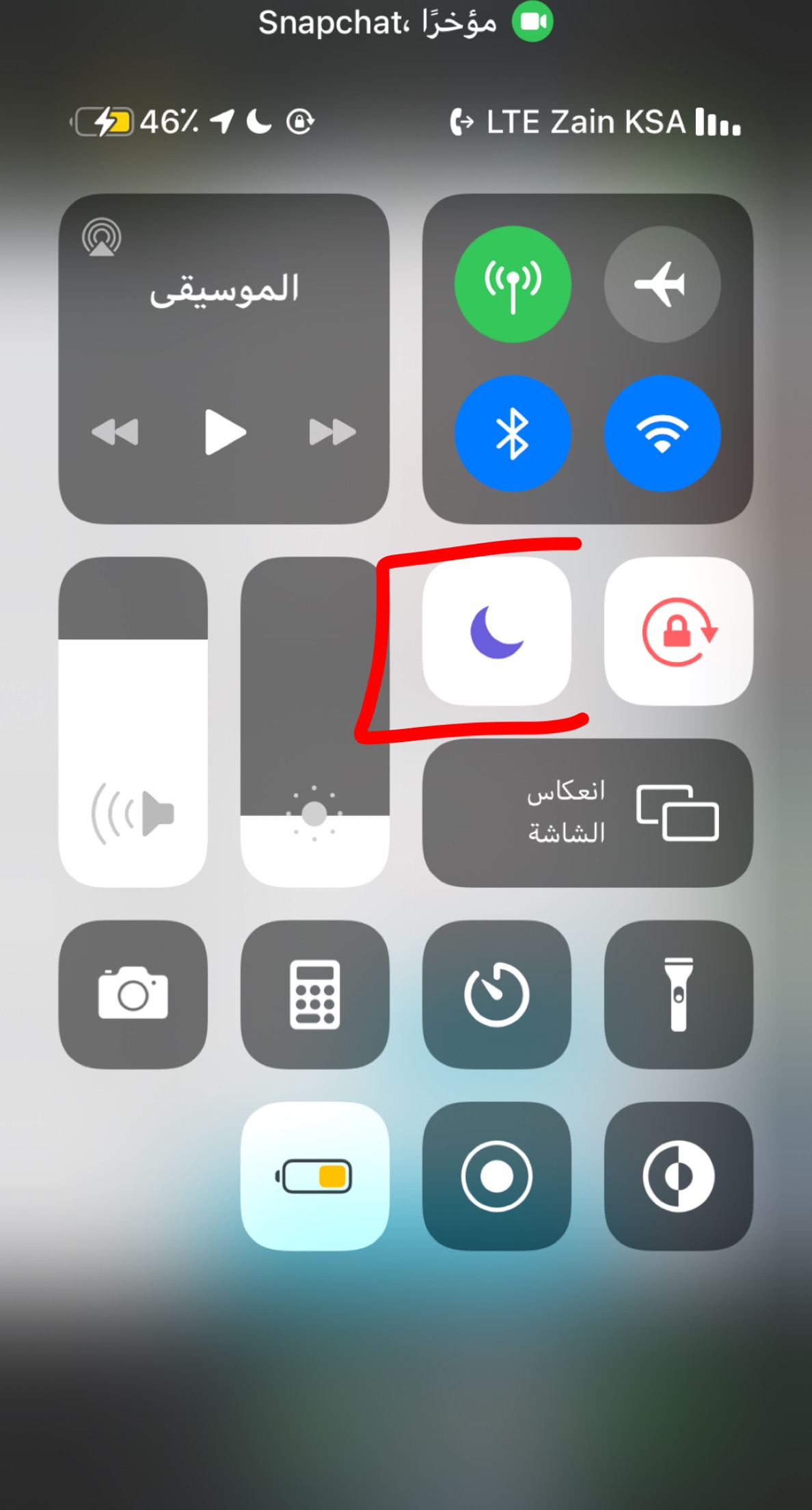Disable the Wi-Fi toggle

[662, 434]
